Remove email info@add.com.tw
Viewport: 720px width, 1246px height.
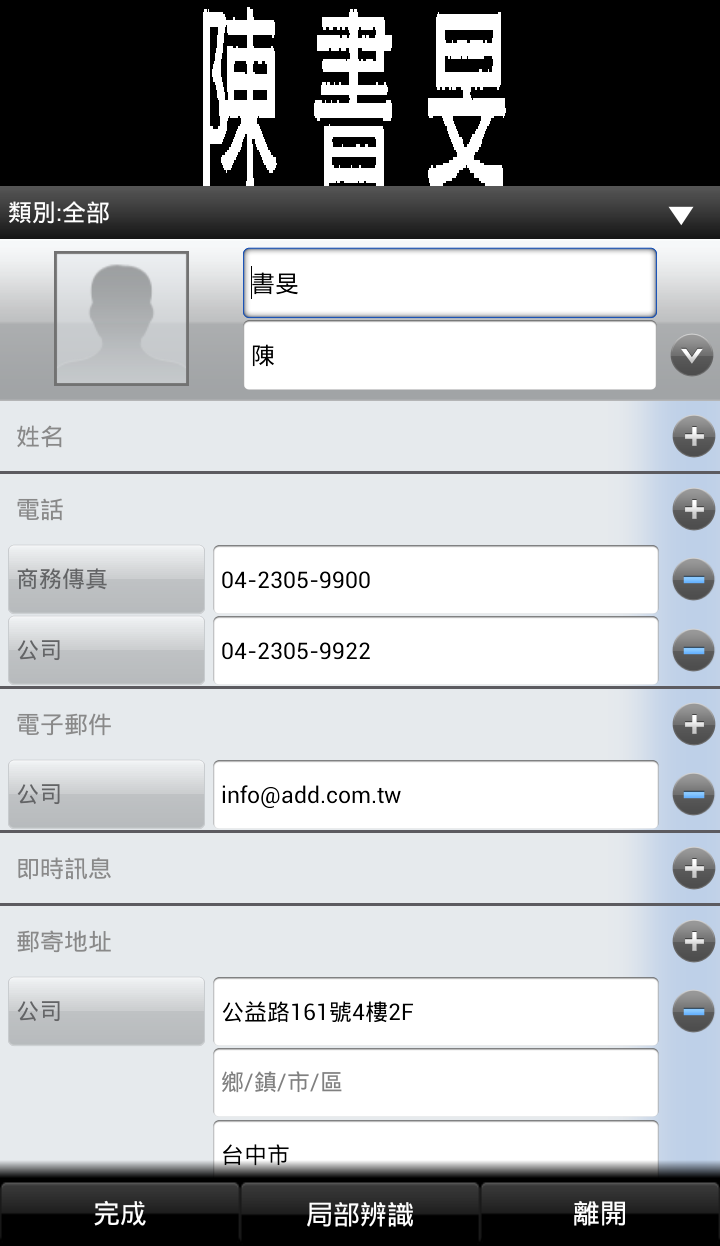693,795
